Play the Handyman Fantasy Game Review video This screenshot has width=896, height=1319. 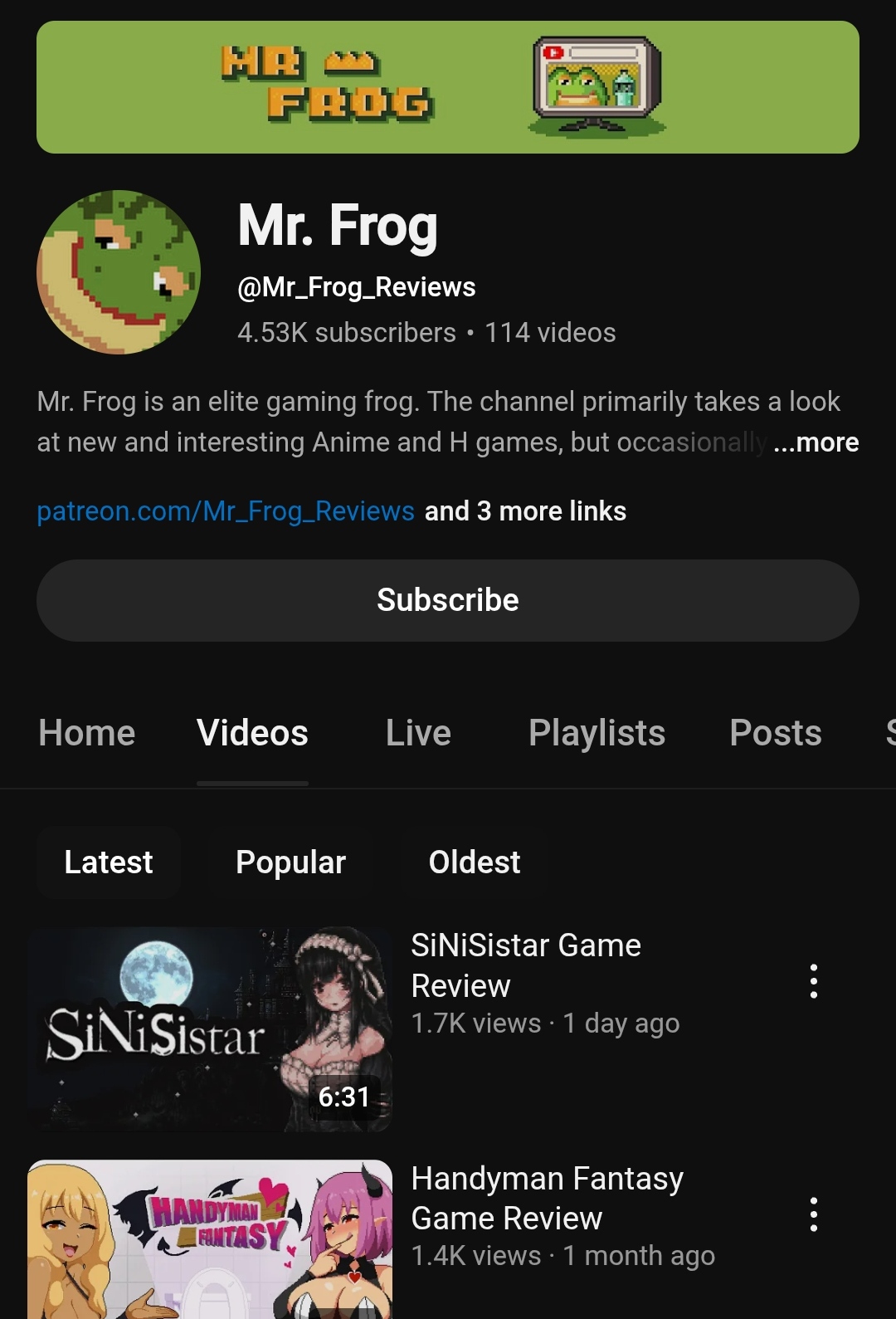(x=210, y=1238)
